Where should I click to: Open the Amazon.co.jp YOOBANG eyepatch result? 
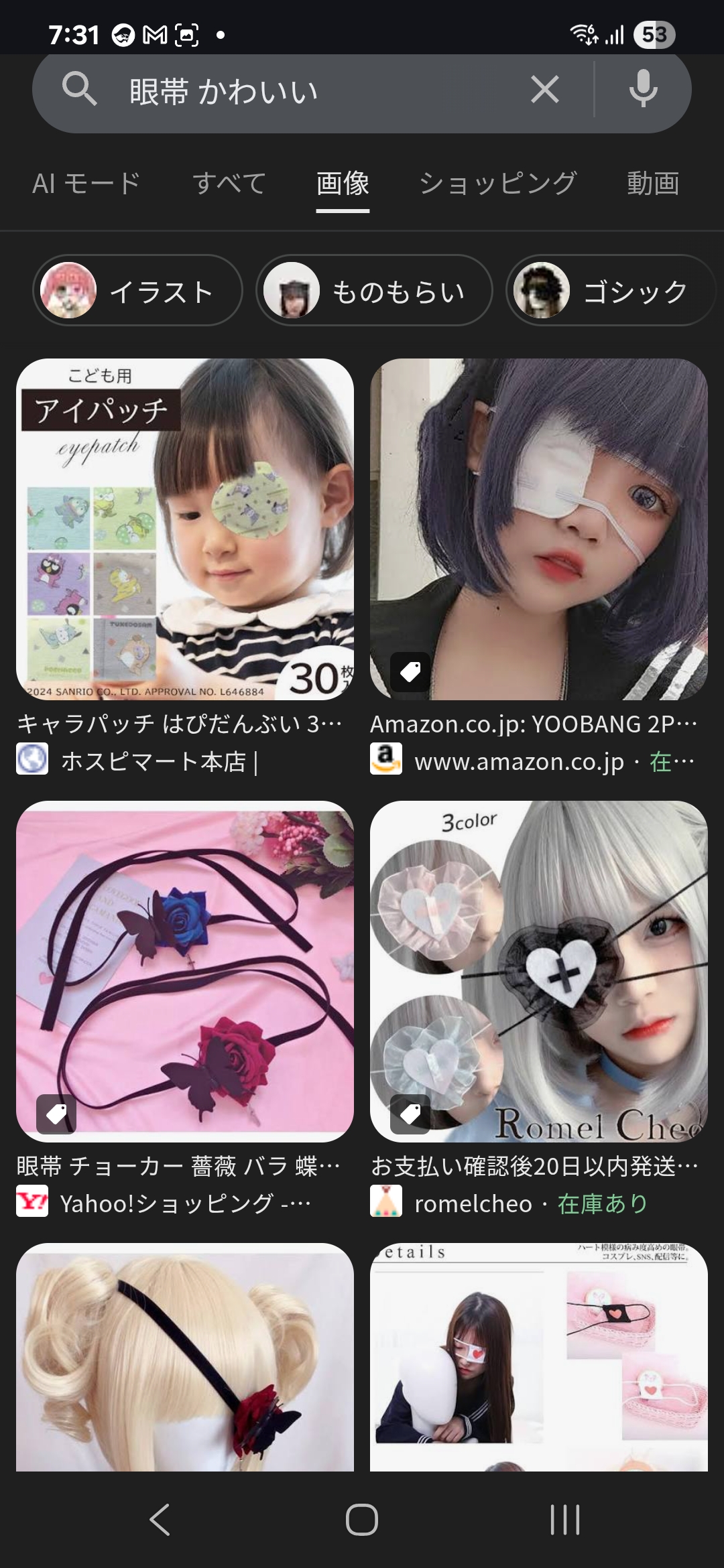[x=539, y=529]
